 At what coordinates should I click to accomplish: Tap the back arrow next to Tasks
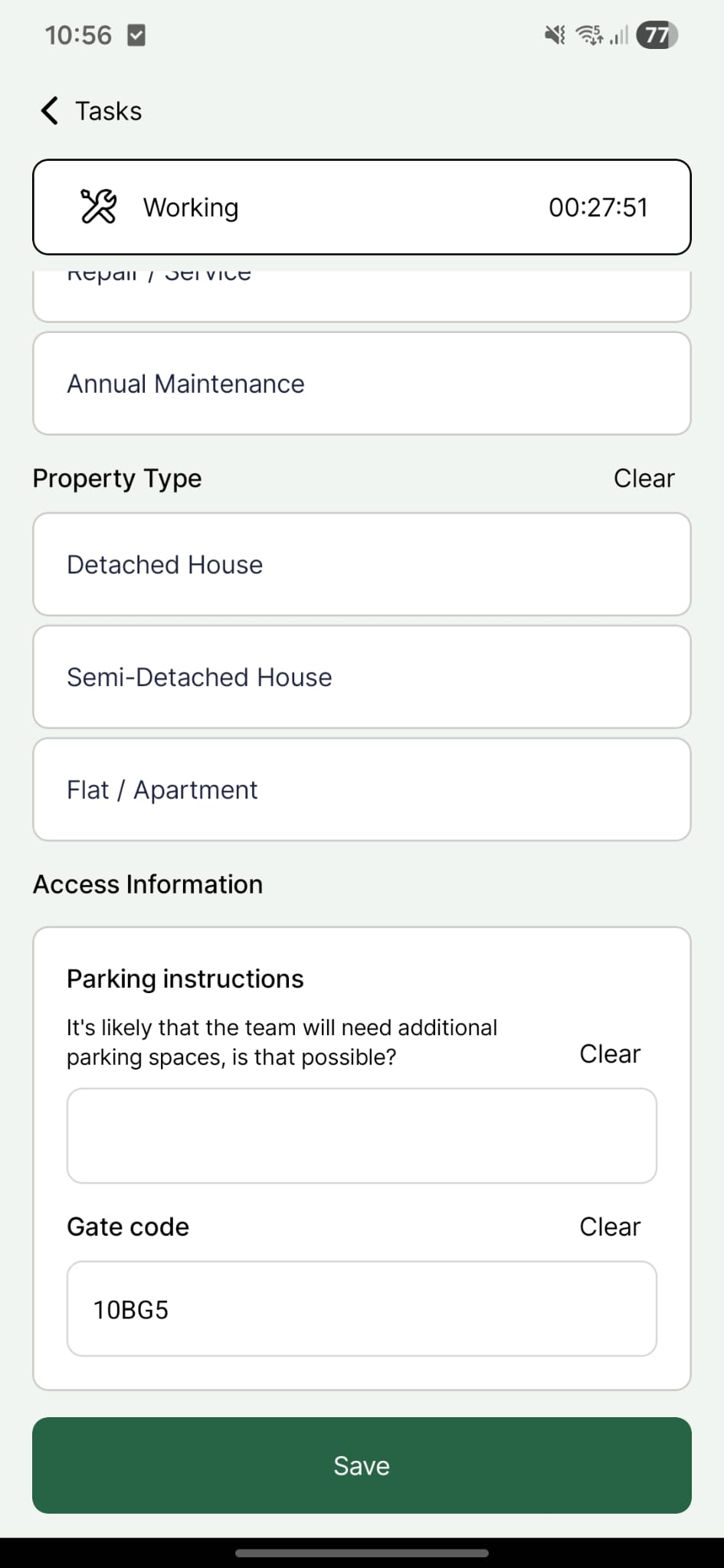click(49, 110)
